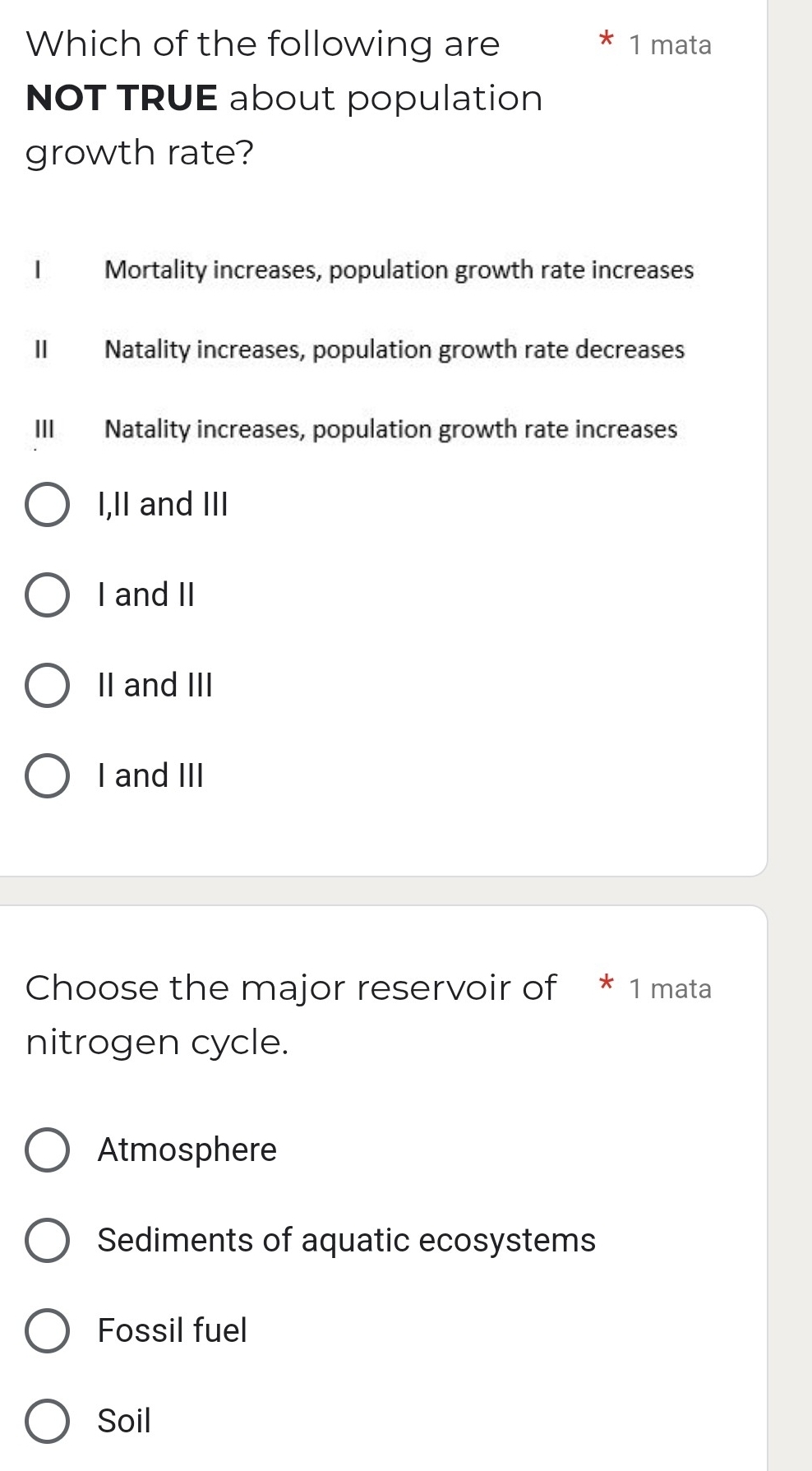The image size is (812, 1471).
Task: Pick the 'Fossil fuel' answer option
Action: click(47, 1330)
